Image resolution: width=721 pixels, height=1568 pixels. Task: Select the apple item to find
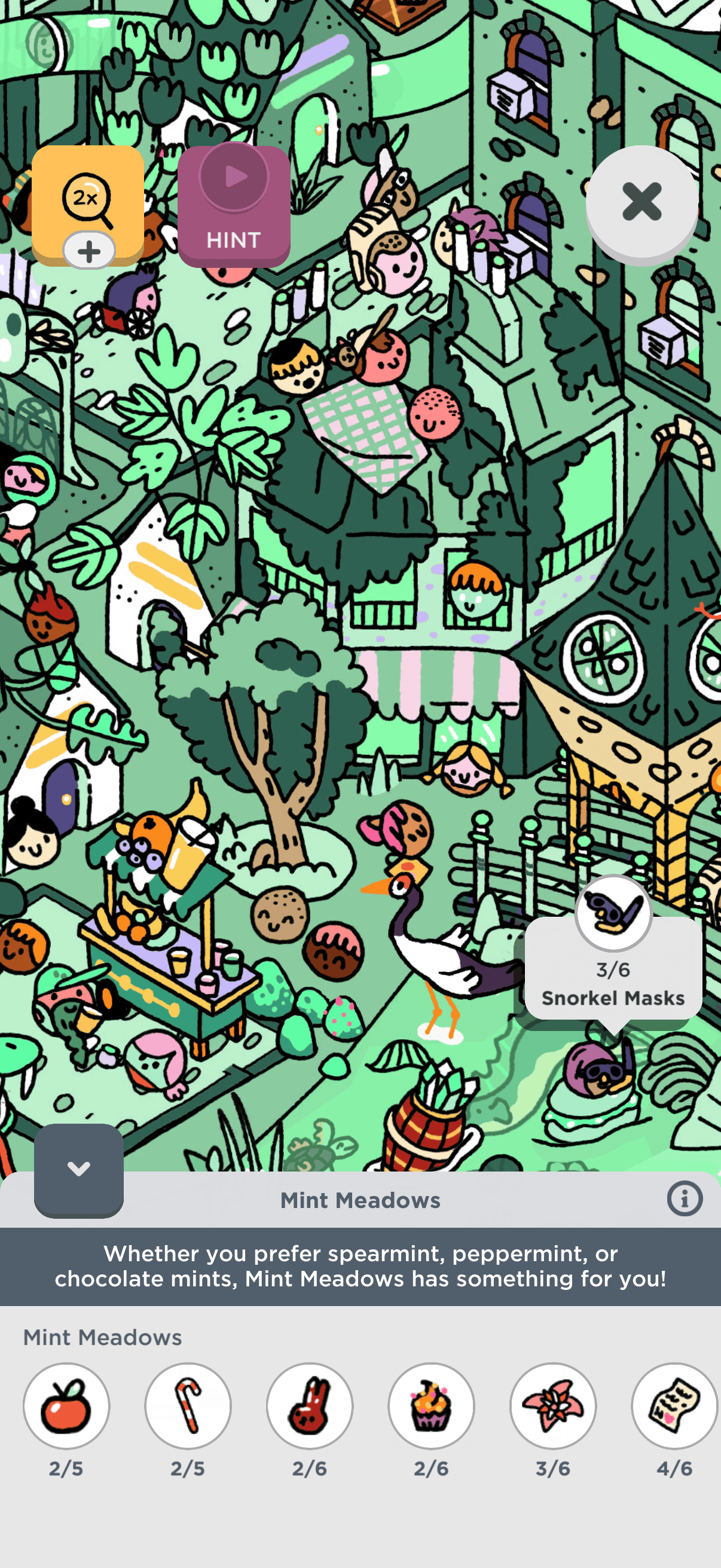pos(66,1405)
